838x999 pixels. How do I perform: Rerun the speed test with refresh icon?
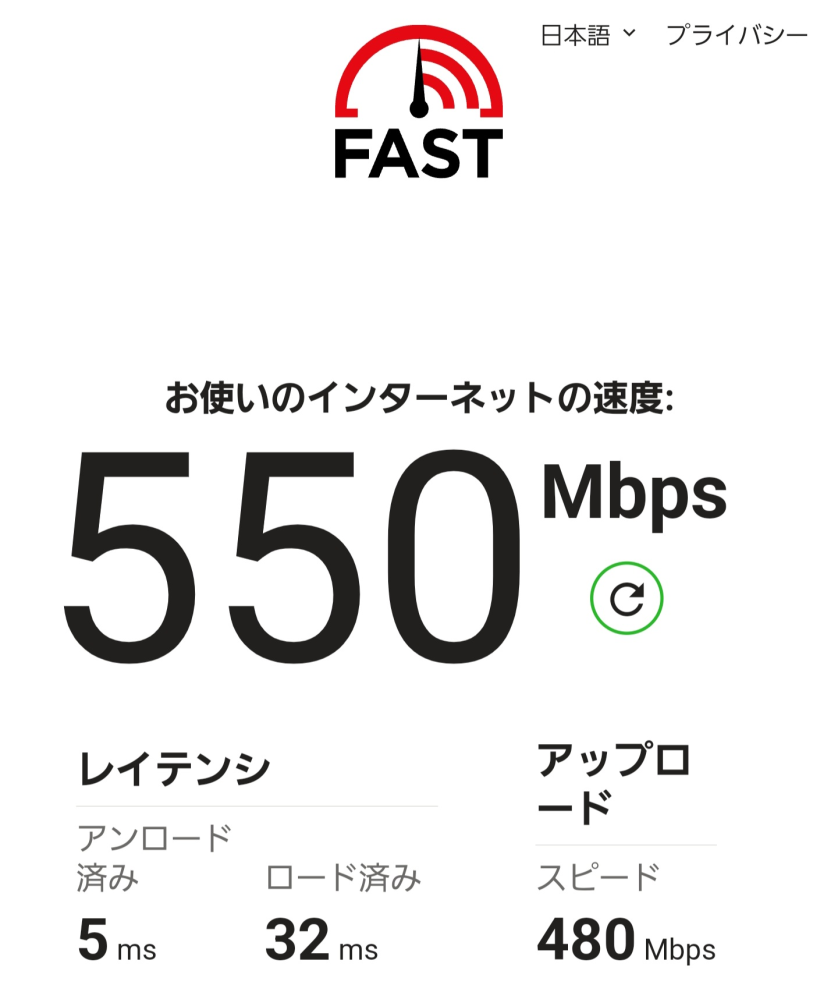tap(627, 599)
